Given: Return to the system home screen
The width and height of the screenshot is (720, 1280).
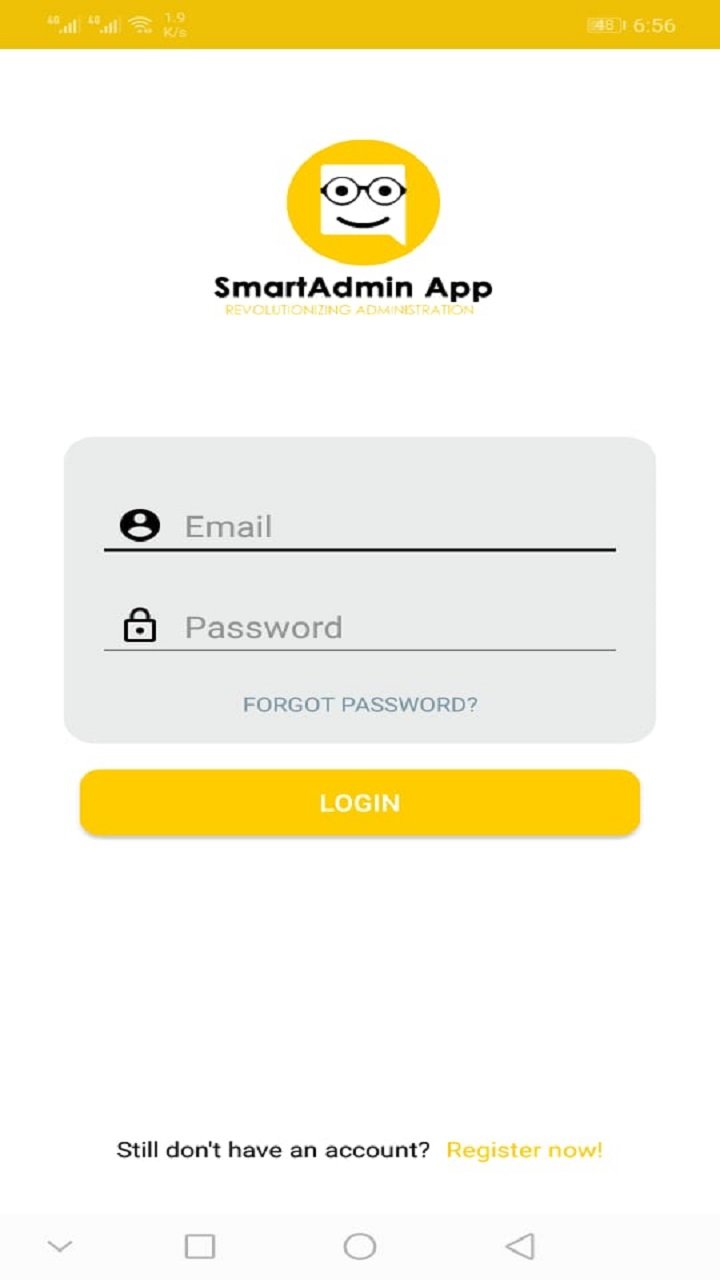Looking at the screenshot, I should click(x=360, y=1246).
